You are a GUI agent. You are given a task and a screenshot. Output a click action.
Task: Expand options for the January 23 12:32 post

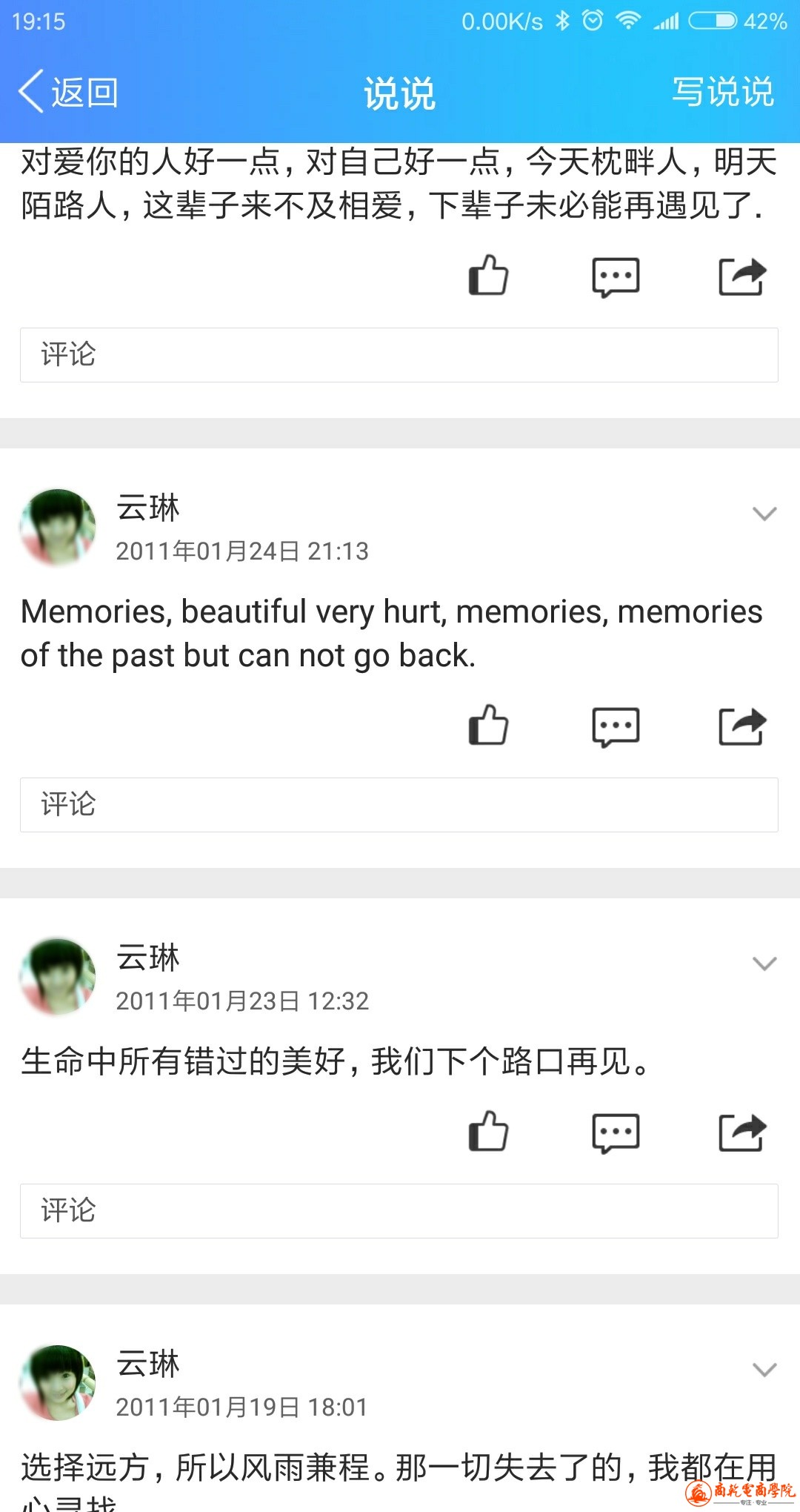(764, 964)
